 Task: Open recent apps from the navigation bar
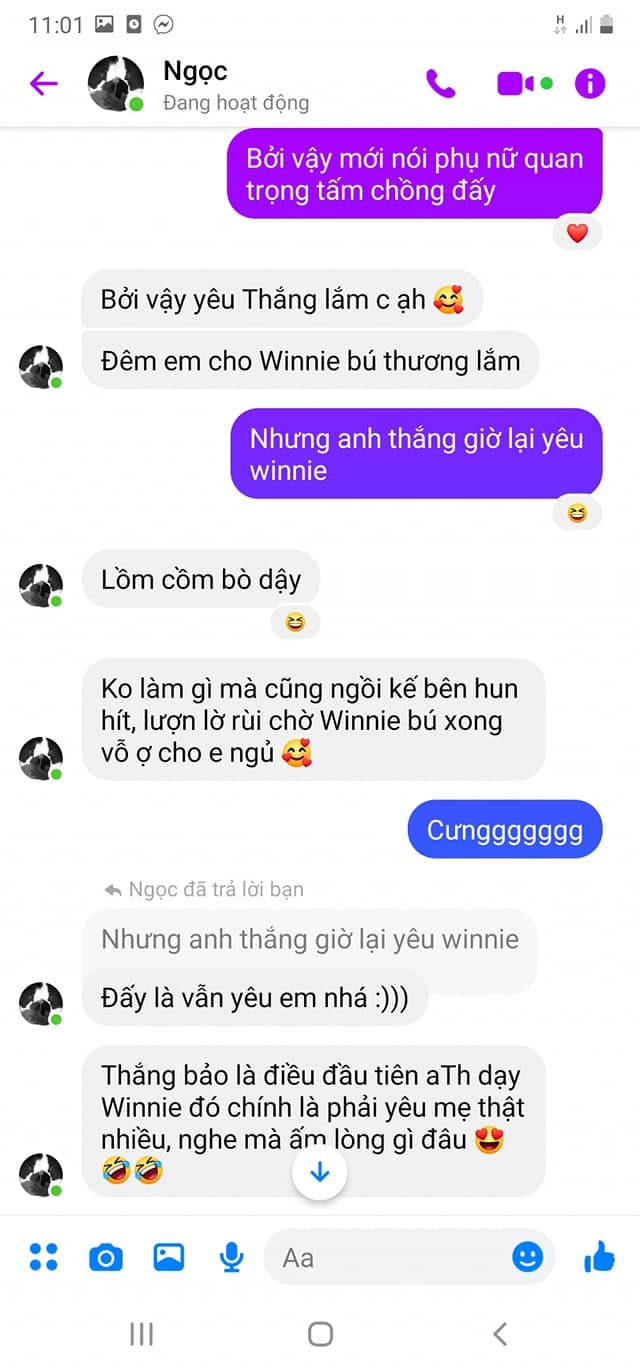(141, 1333)
